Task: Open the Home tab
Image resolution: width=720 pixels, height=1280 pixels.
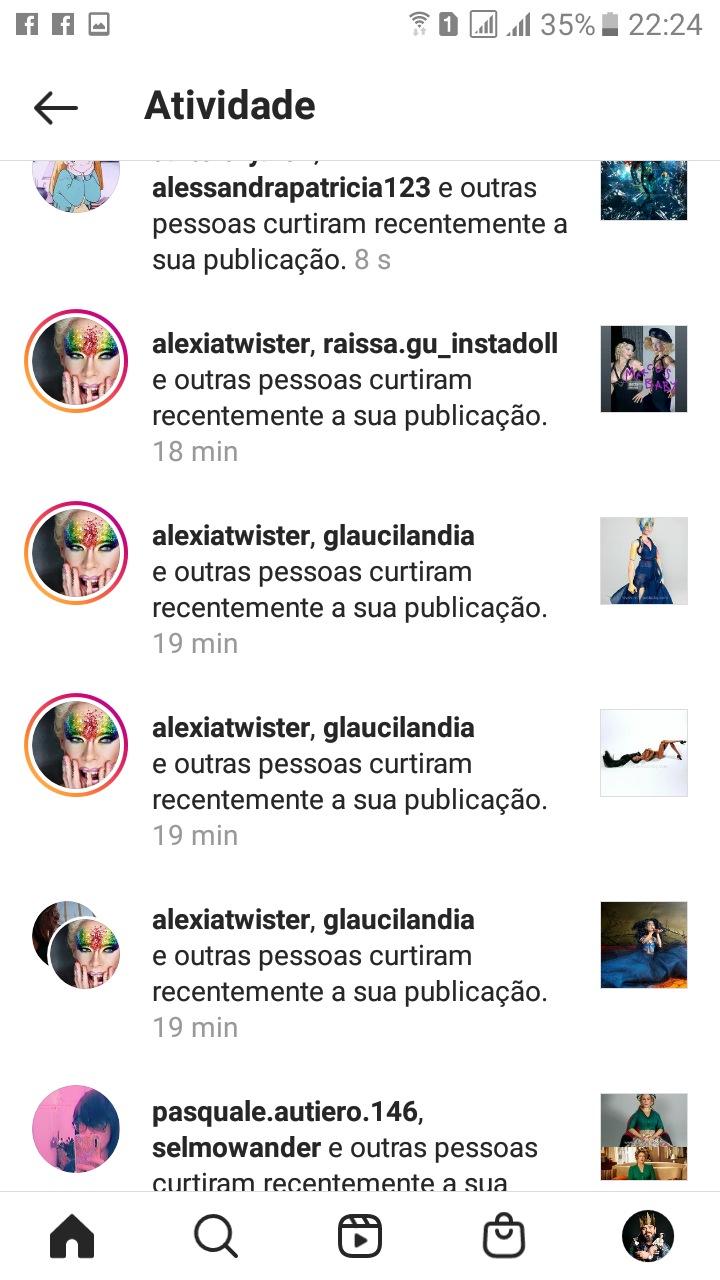Action: click(72, 1238)
